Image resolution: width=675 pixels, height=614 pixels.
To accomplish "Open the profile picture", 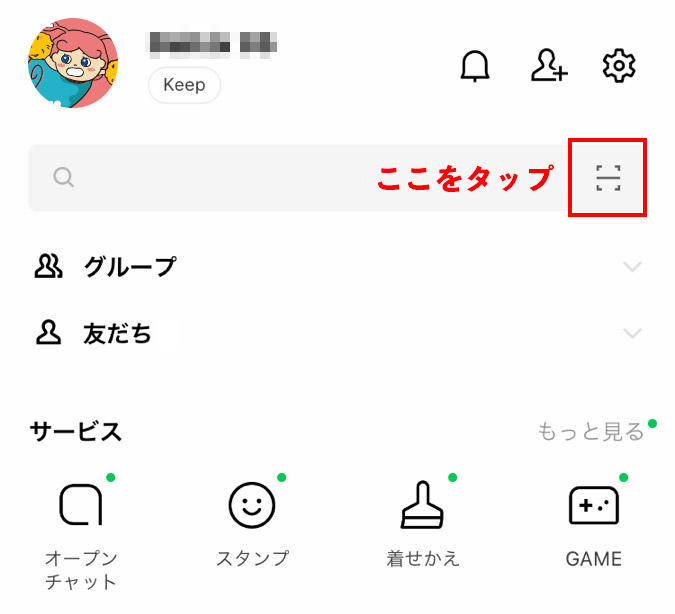I will point(72,63).
